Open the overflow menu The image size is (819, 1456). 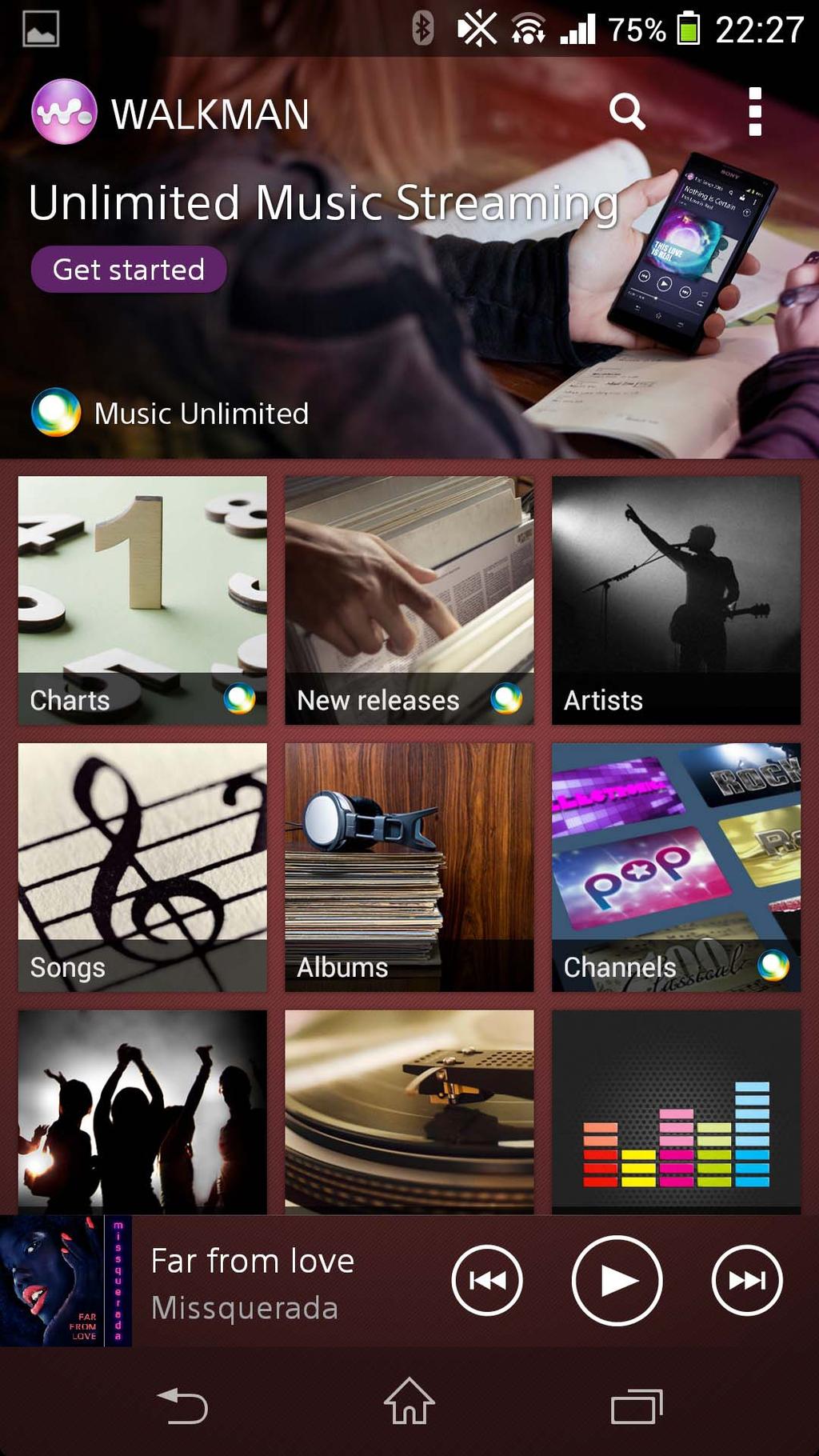[754, 112]
